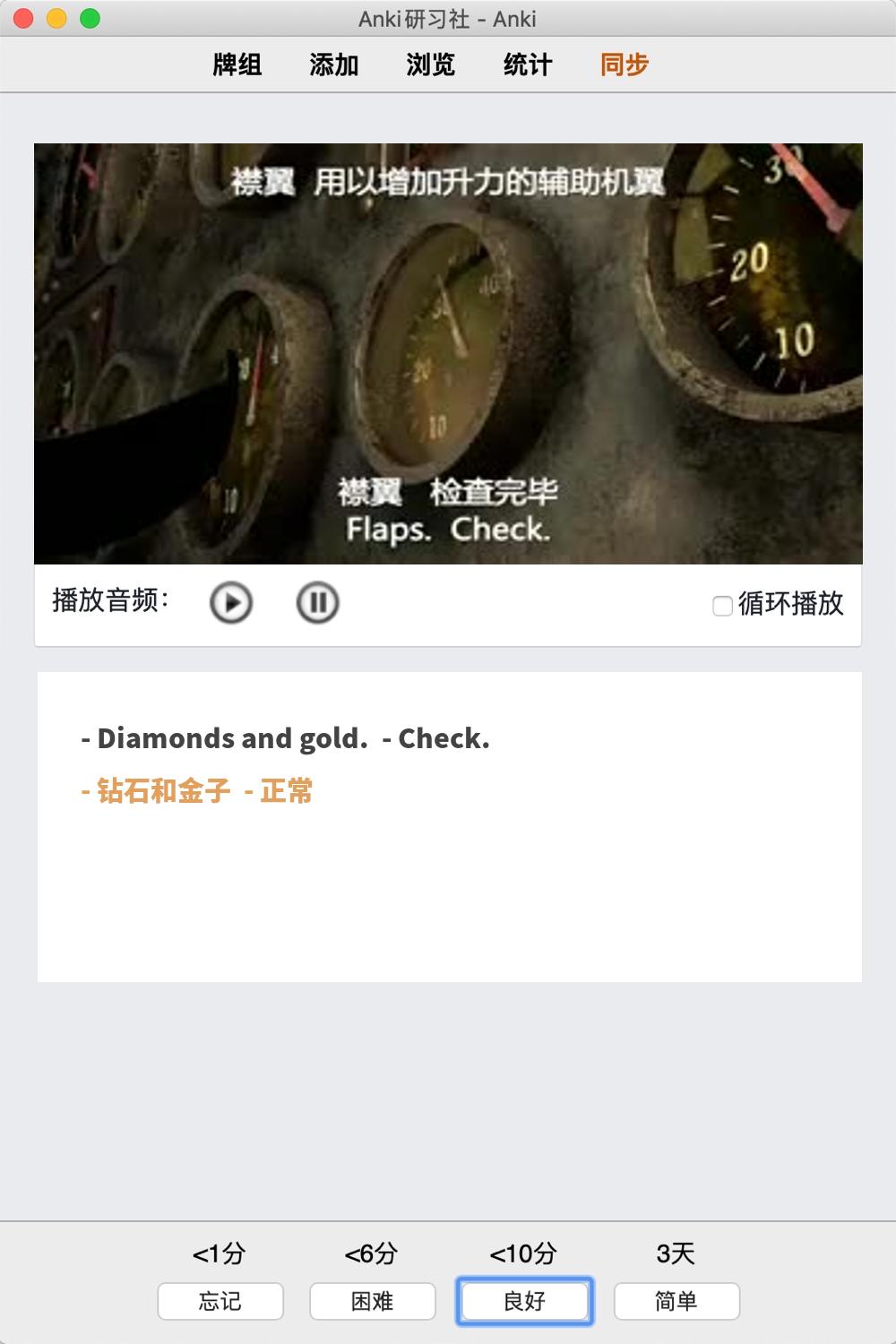The image size is (896, 1344).
Task: Open the 牌组 decks view
Action: 237,65
